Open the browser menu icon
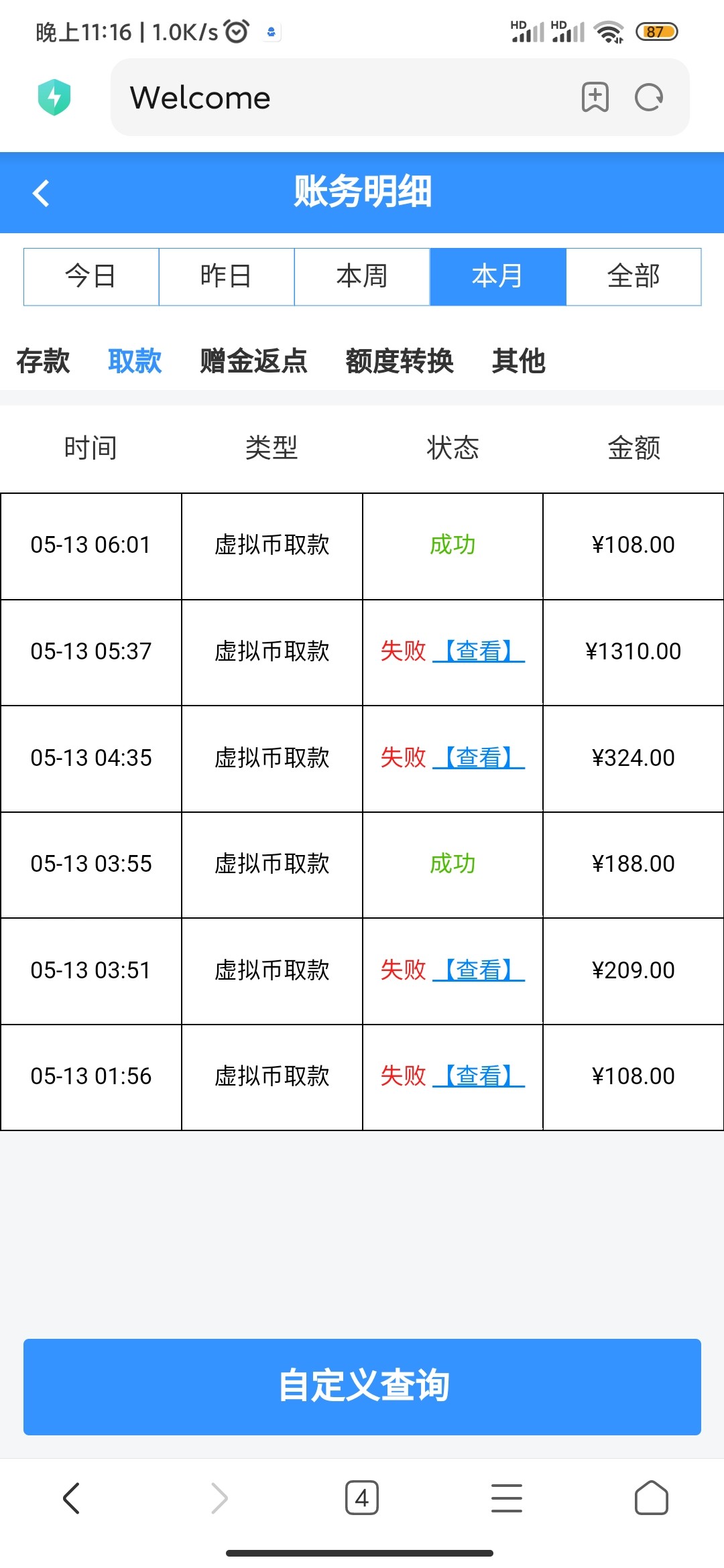The width and height of the screenshot is (724, 1568). (507, 1499)
